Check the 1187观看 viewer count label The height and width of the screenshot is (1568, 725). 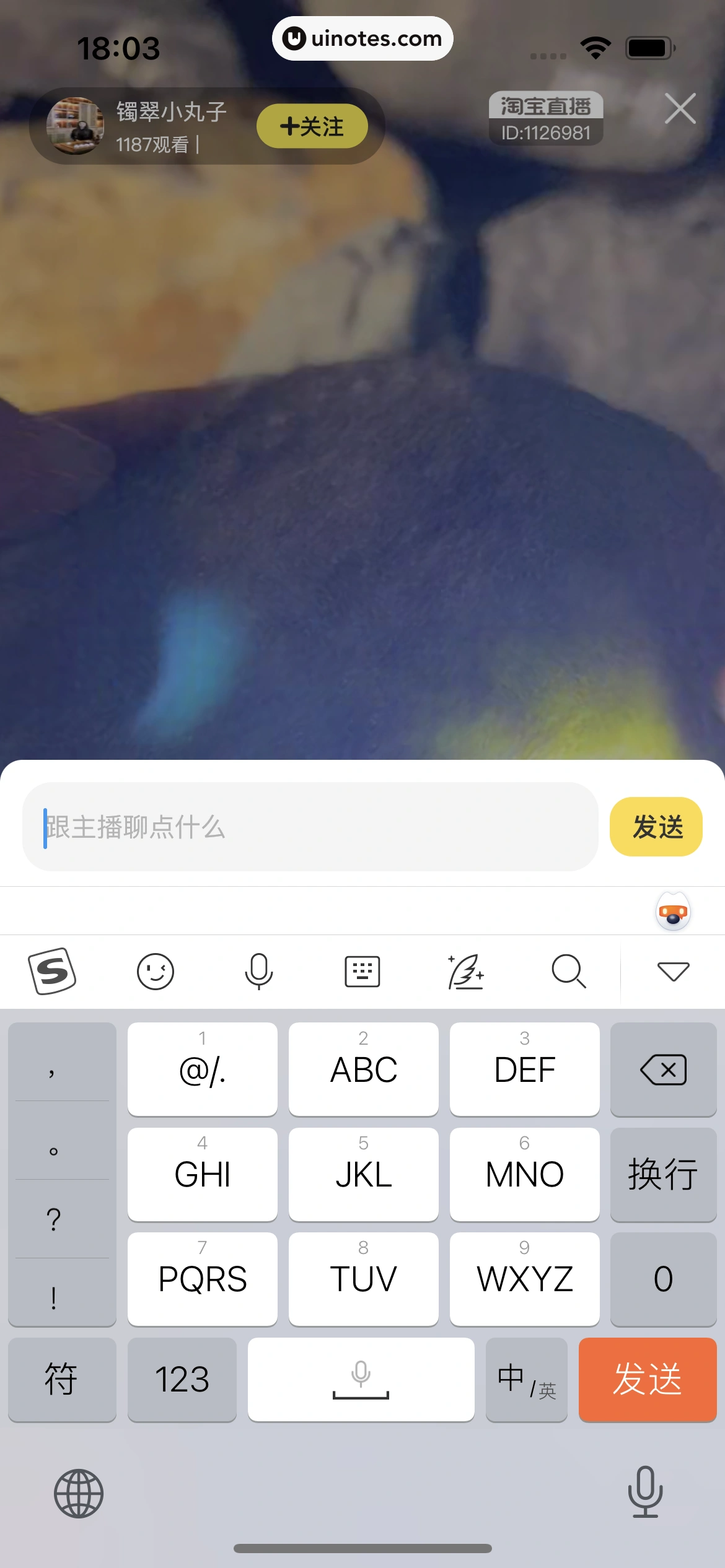tap(152, 146)
